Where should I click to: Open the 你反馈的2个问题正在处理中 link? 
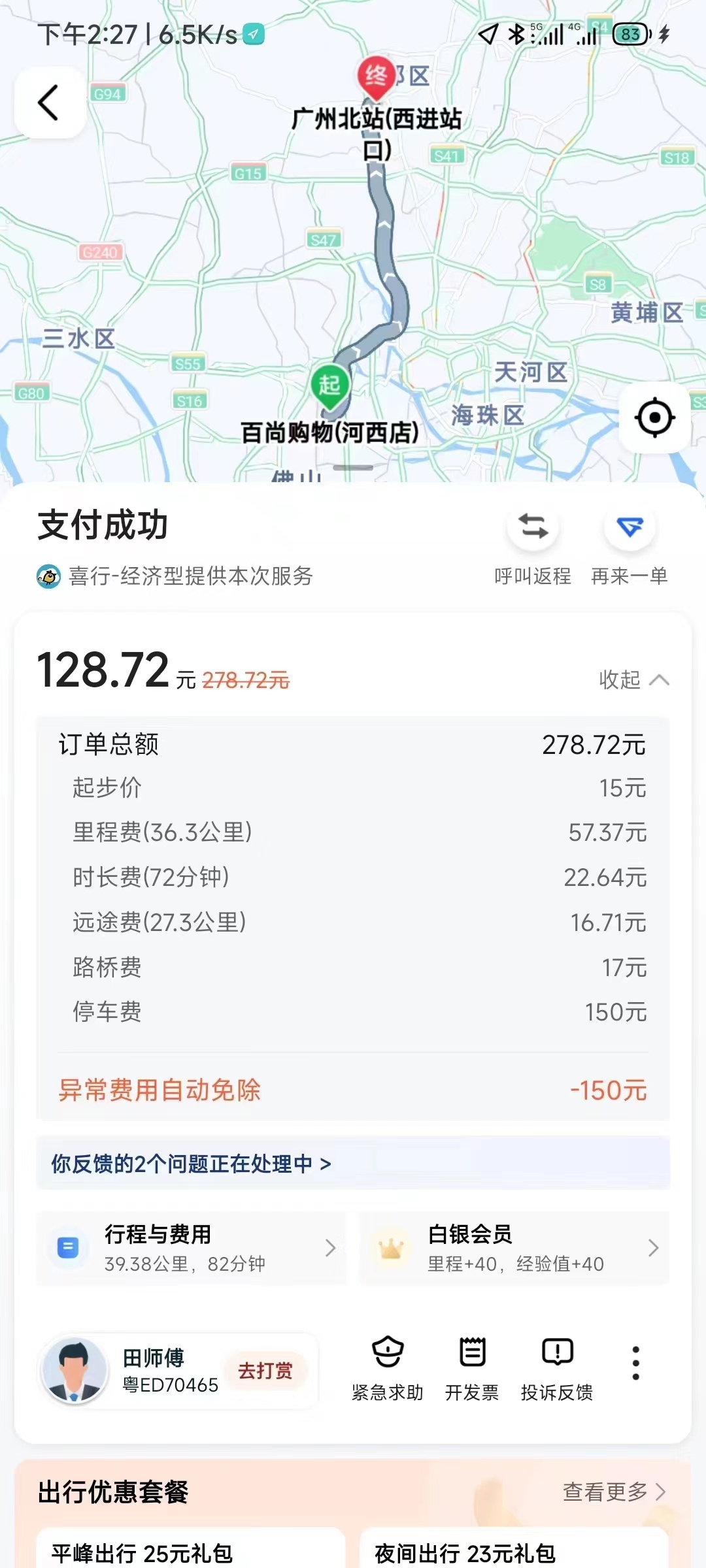pos(192,1164)
